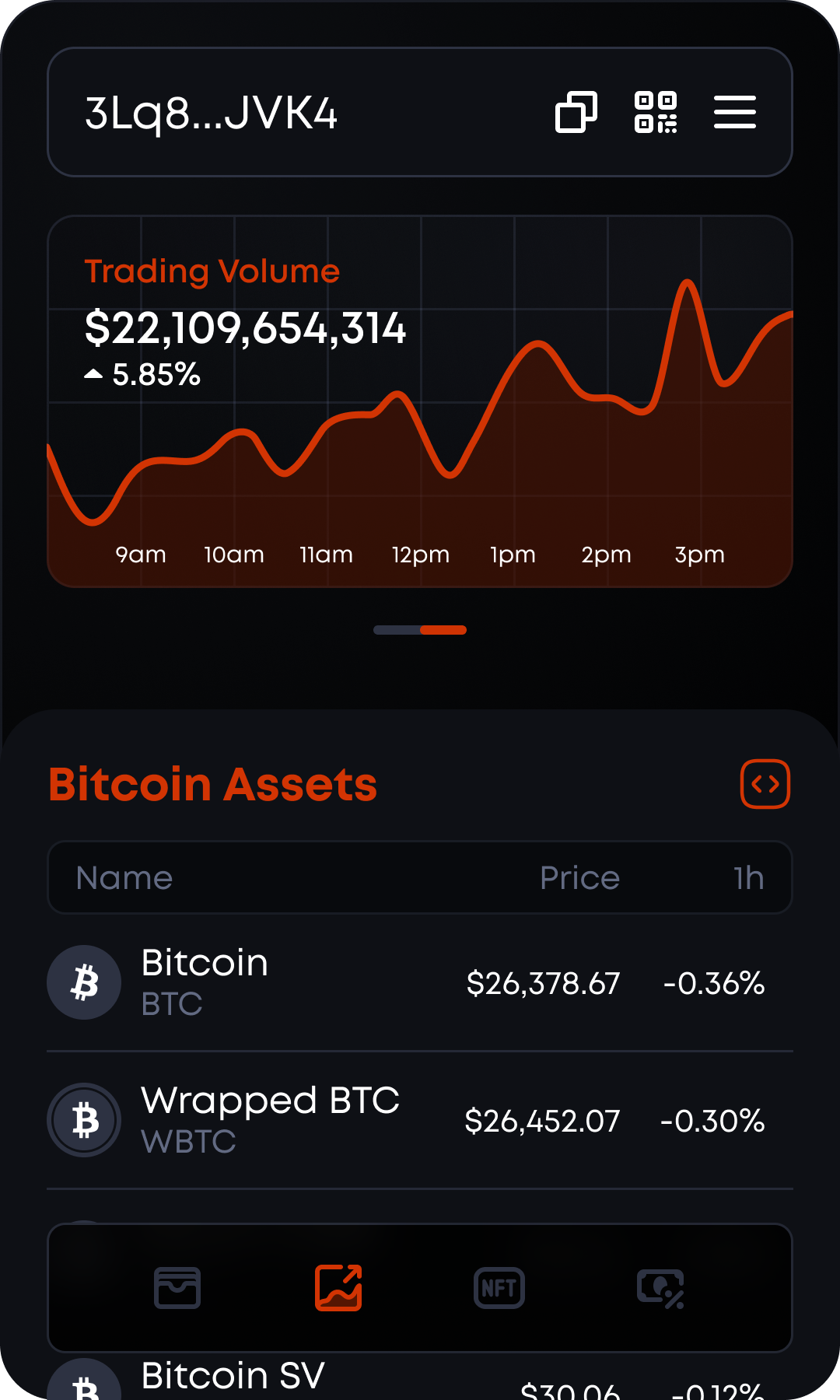Copy the wallet address 3Lq8...JVK4
The image size is (840, 1400).
576,112
